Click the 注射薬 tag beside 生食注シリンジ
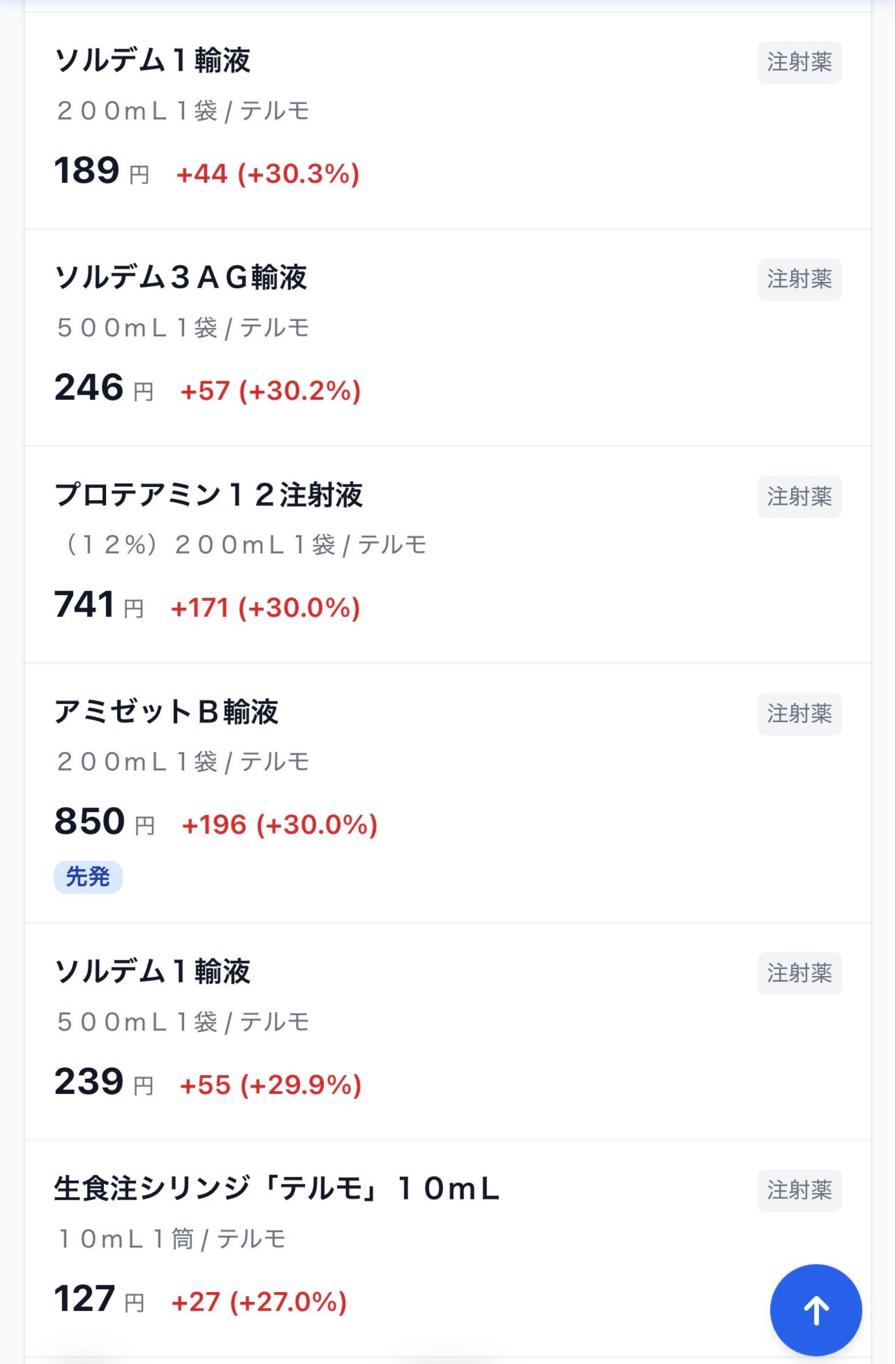The image size is (896, 1364). (x=800, y=1191)
